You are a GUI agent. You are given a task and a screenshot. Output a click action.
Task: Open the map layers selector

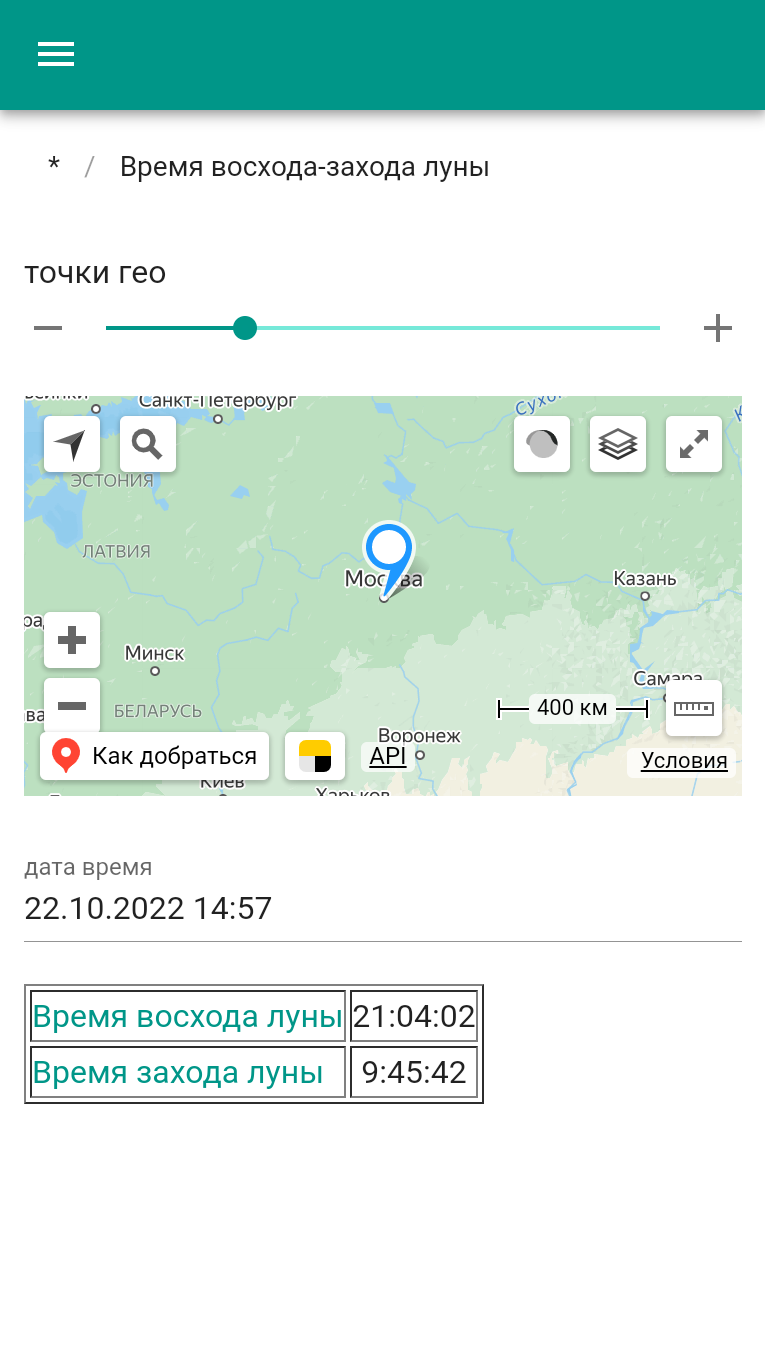point(618,444)
